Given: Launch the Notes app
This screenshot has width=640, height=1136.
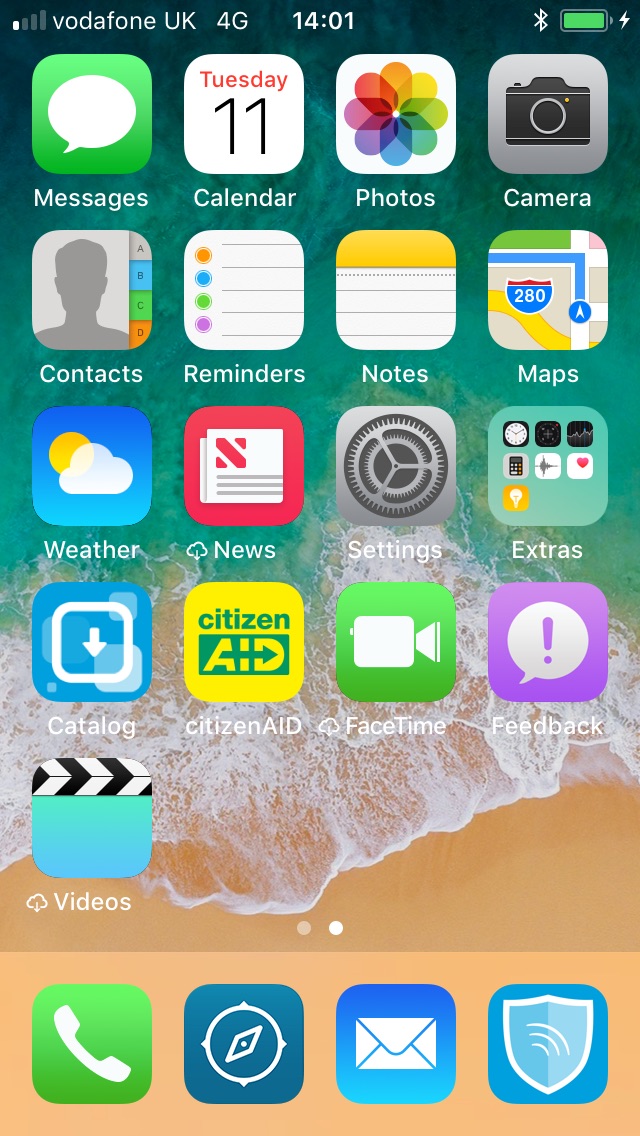Looking at the screenshot, I should click(x=396, y=290).
